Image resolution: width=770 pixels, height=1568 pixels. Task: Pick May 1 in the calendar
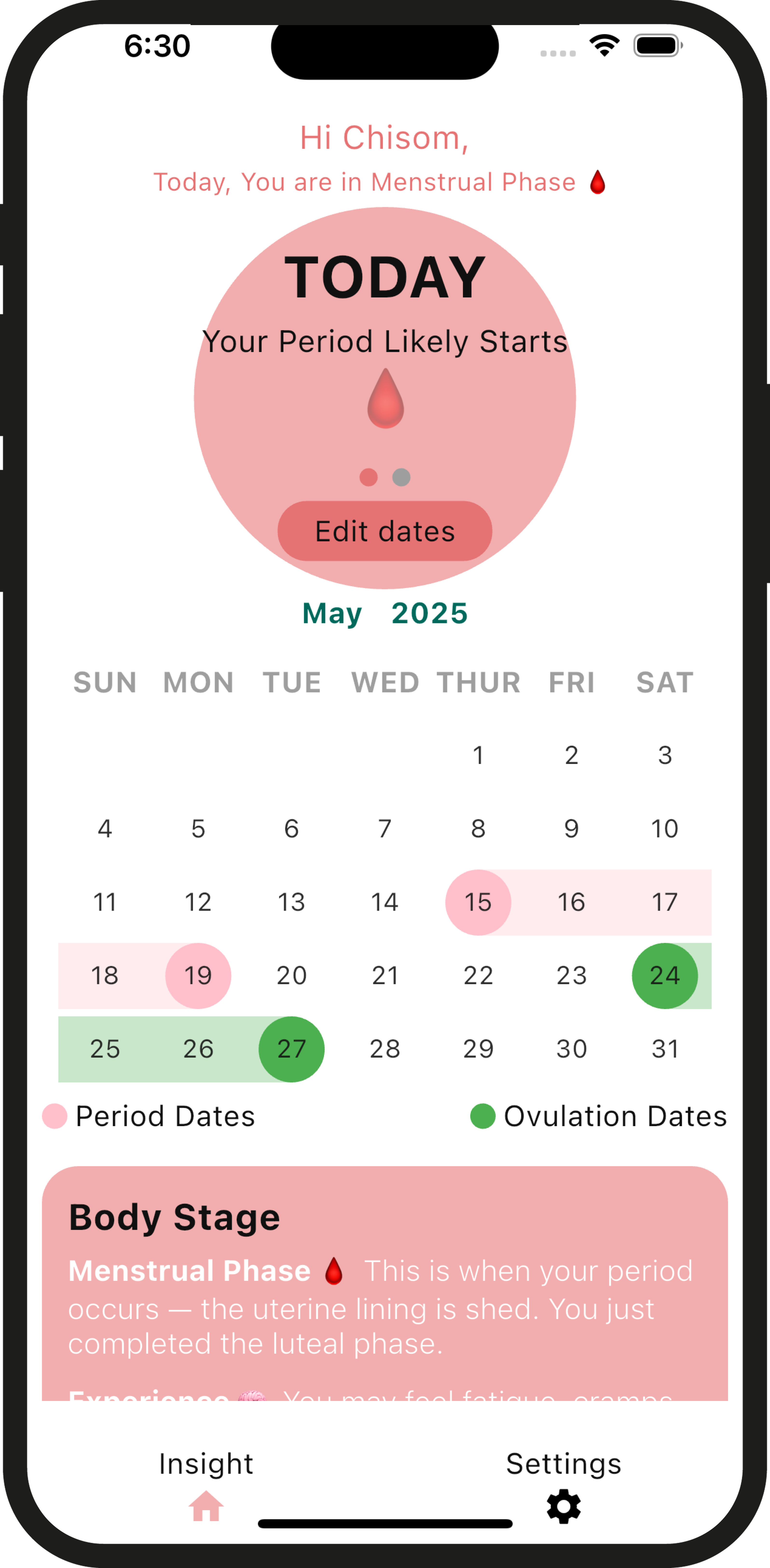tap(478, 755)
